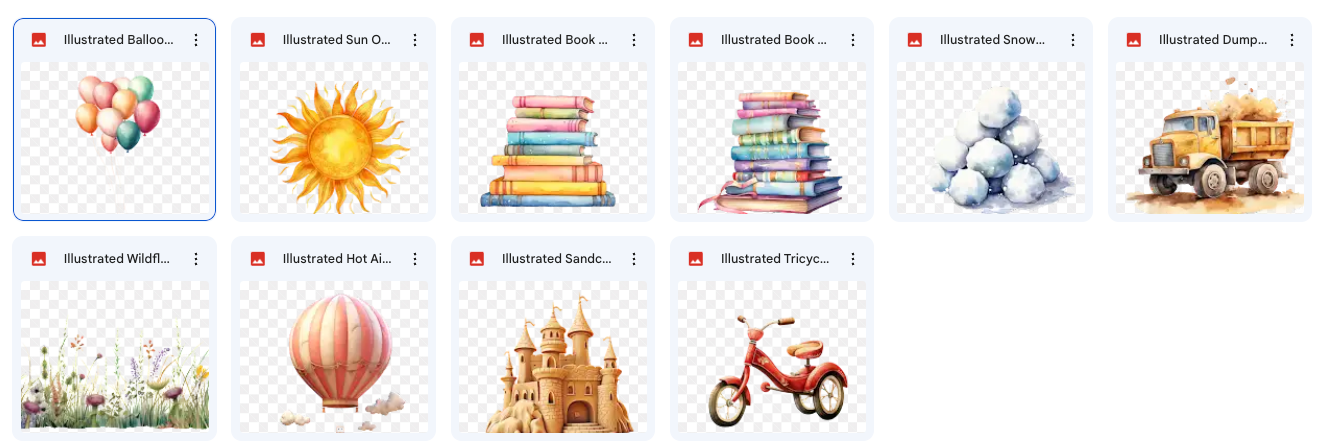
Task: Open more actions for Illustrated Hot Air Balloon
Action: [x=415, y=259]
